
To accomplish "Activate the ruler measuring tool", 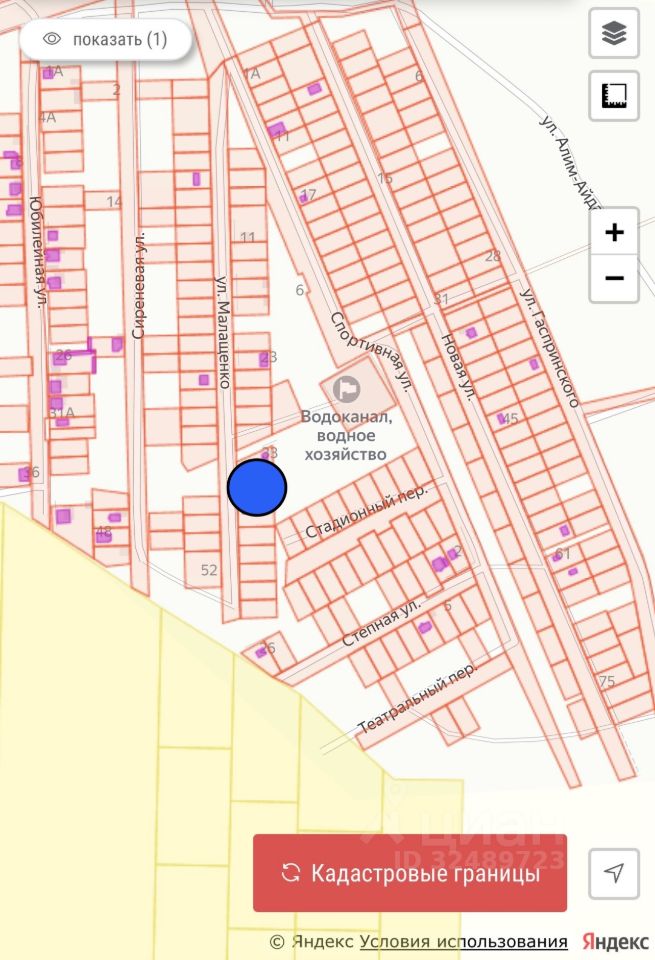I will 614,96.
